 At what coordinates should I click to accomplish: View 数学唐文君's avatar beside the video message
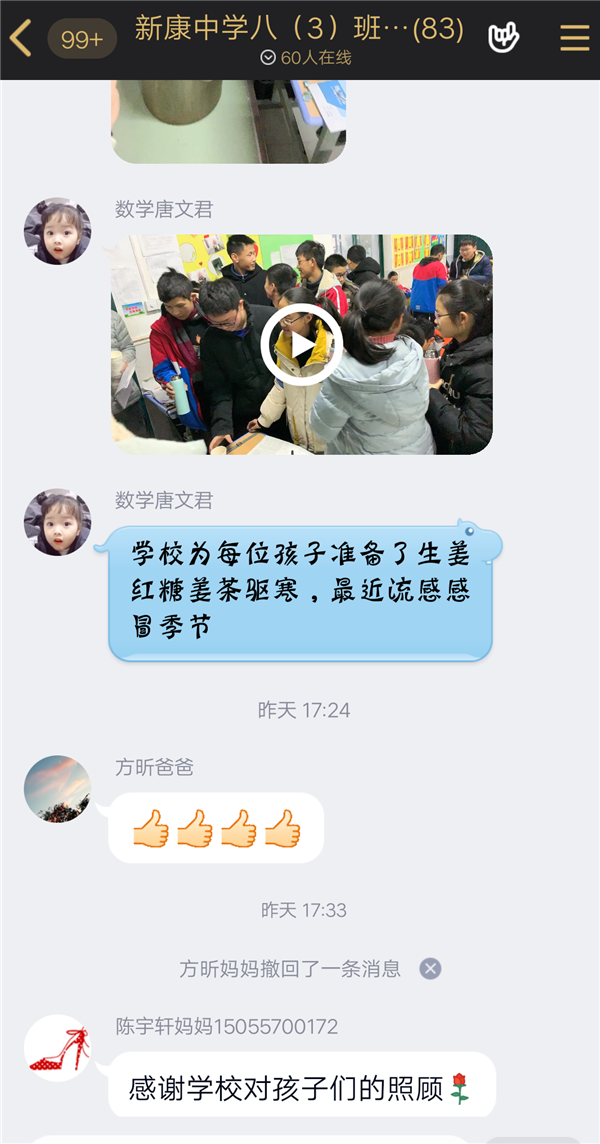(58, 231)
